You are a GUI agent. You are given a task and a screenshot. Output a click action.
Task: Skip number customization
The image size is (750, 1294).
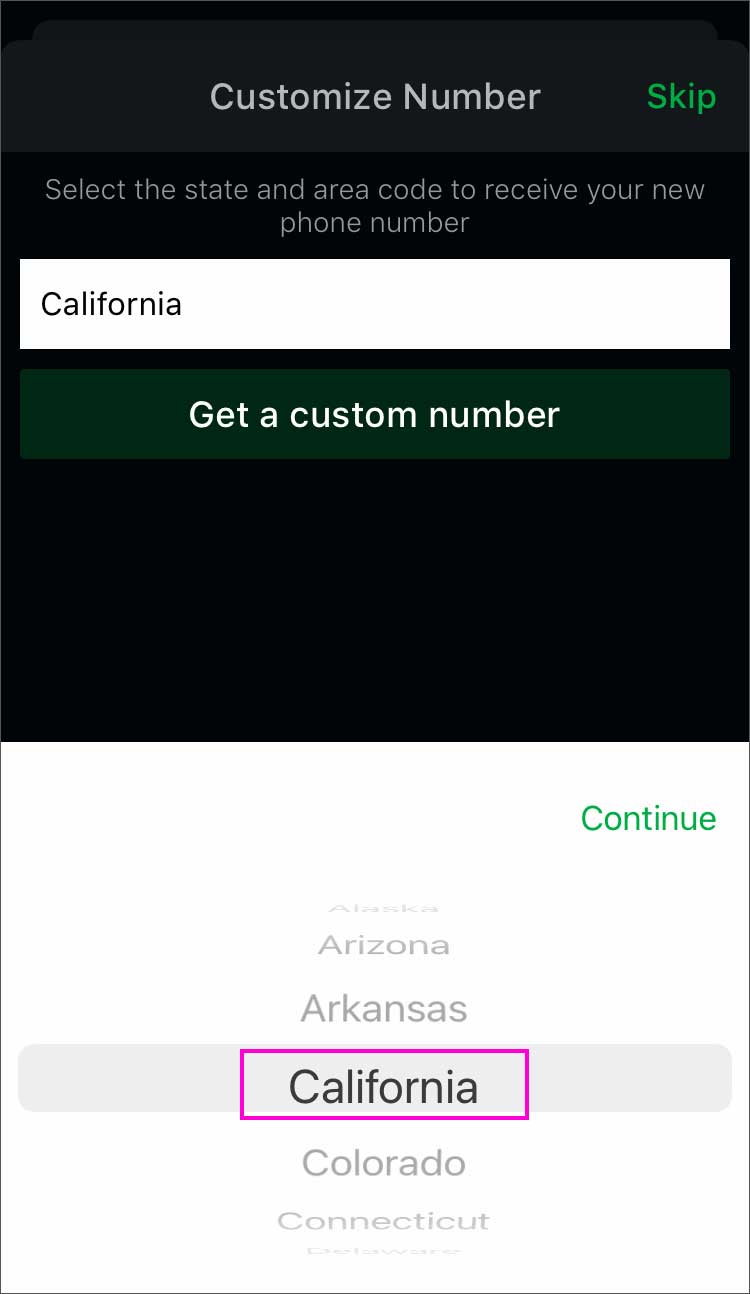[681, 97]
